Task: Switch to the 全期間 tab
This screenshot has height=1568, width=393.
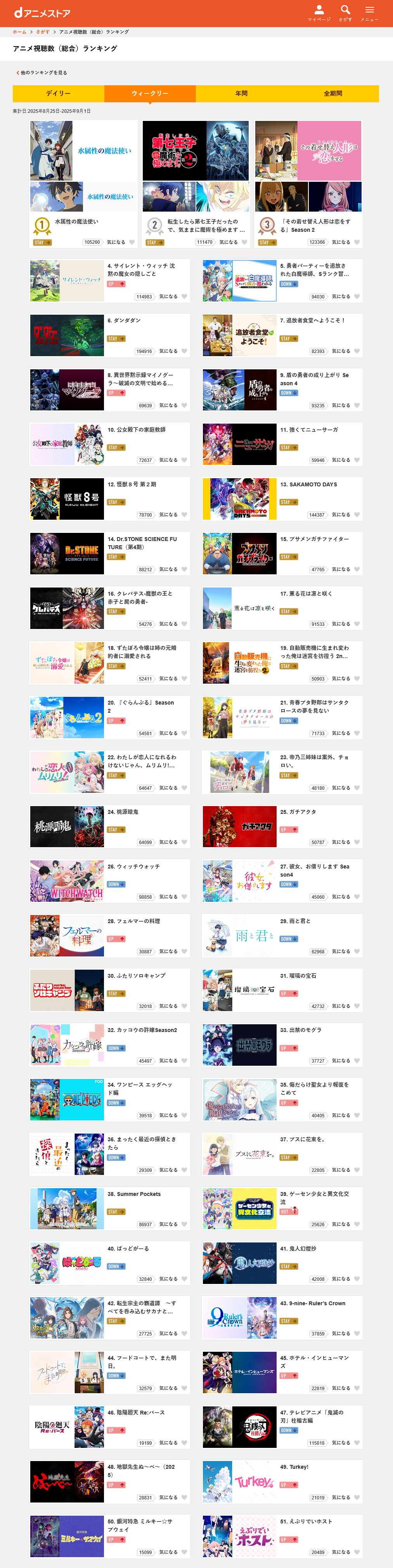Action: [x=333, y=93]
